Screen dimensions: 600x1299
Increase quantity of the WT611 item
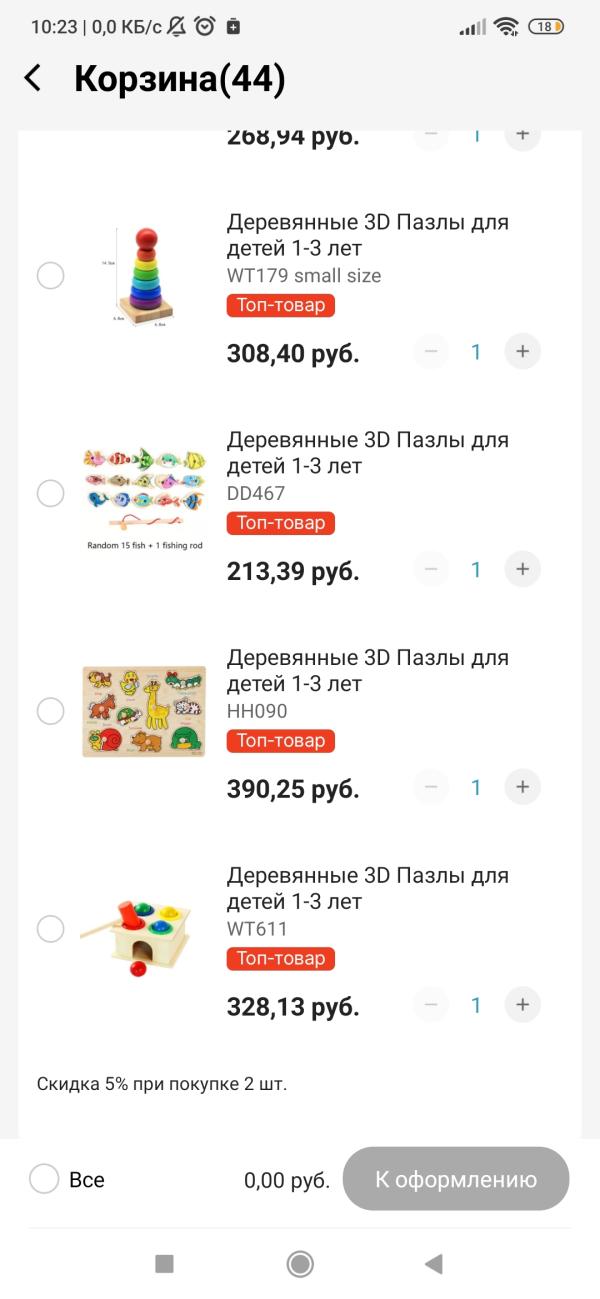point(522,1005)
